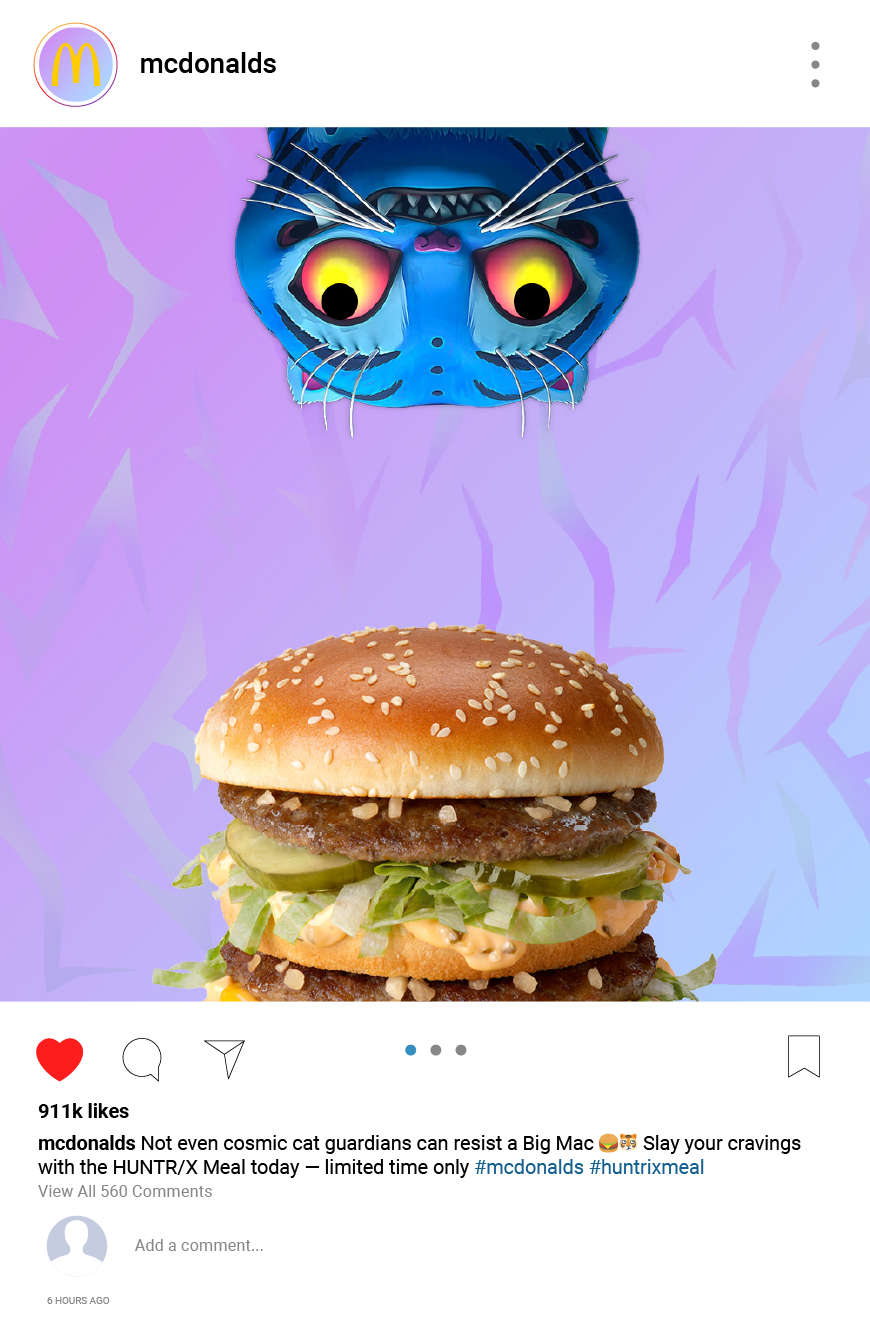870x1320 pixels.
Task: Unlike the post with the red heart
Action: click(x=60, y=1058)
